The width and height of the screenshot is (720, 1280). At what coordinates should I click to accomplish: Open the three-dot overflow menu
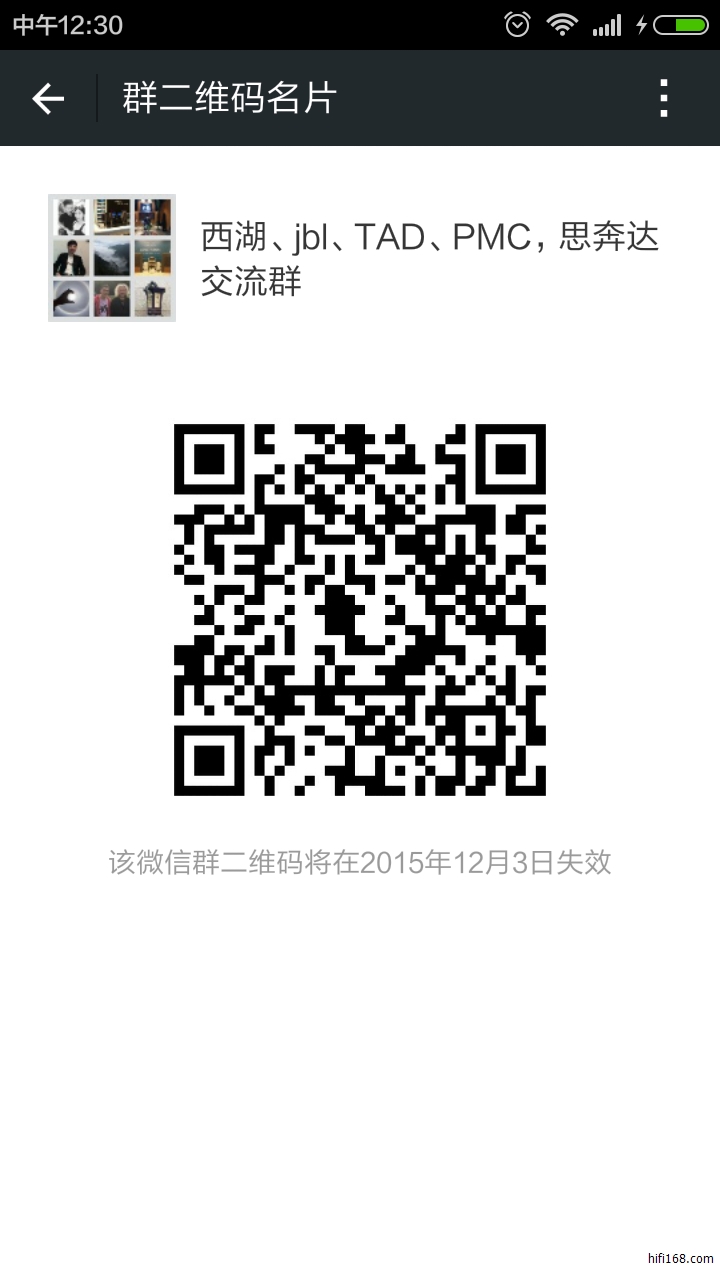coord(663,98)
